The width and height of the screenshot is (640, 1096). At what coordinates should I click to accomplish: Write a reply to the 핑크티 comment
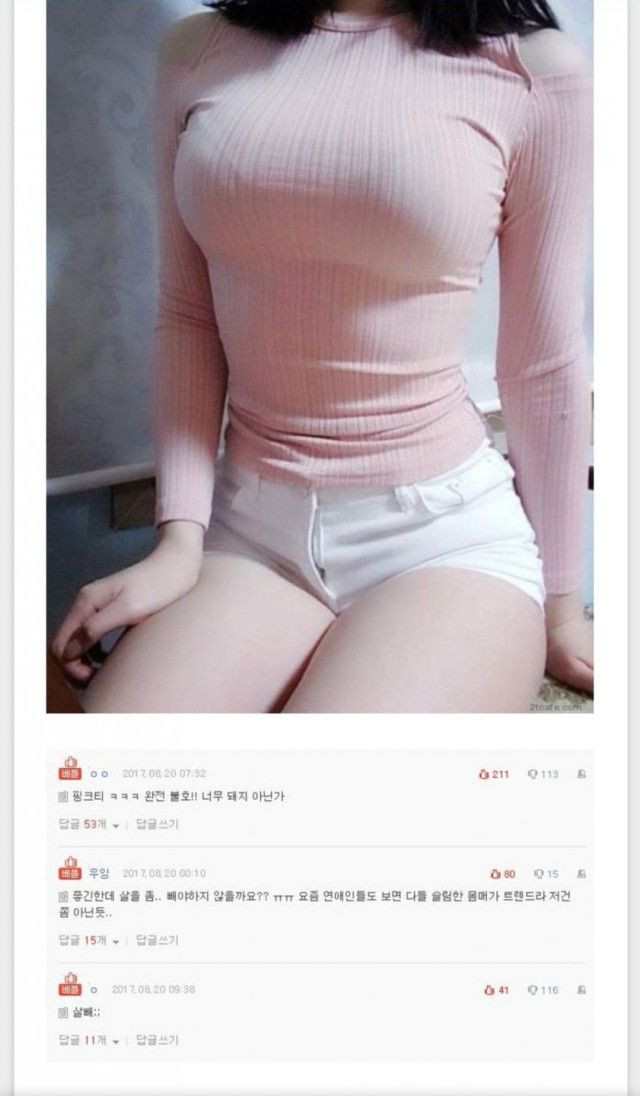point(157,824)
